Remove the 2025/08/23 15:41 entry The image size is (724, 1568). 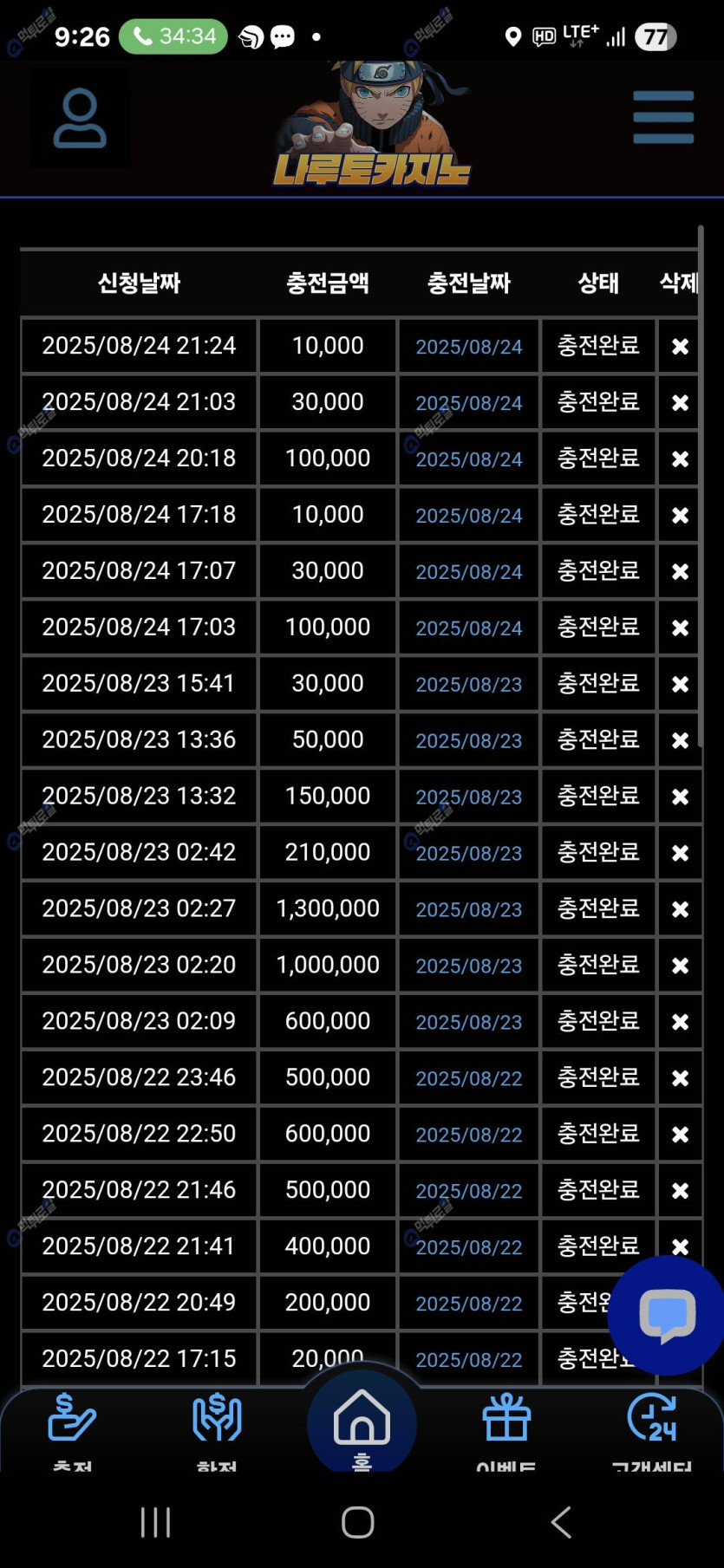[680, 684]
